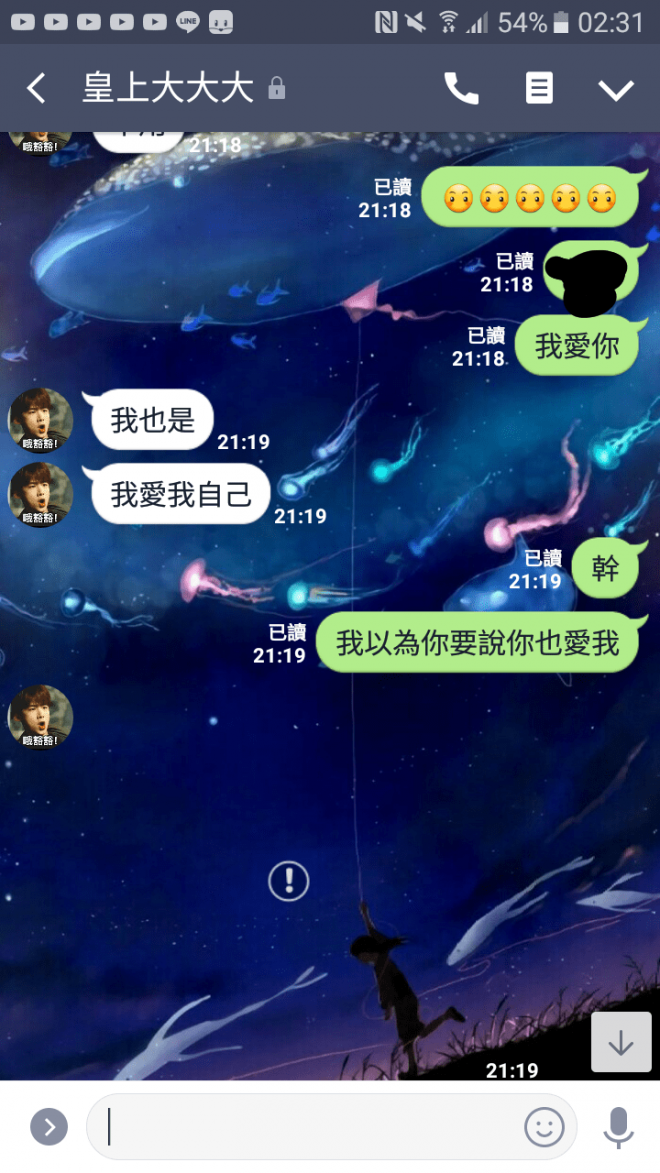This screenshot has height=1173, width=660.
Task: Open the sender's avatar beside 我也是
Action: tap(40, 419)
